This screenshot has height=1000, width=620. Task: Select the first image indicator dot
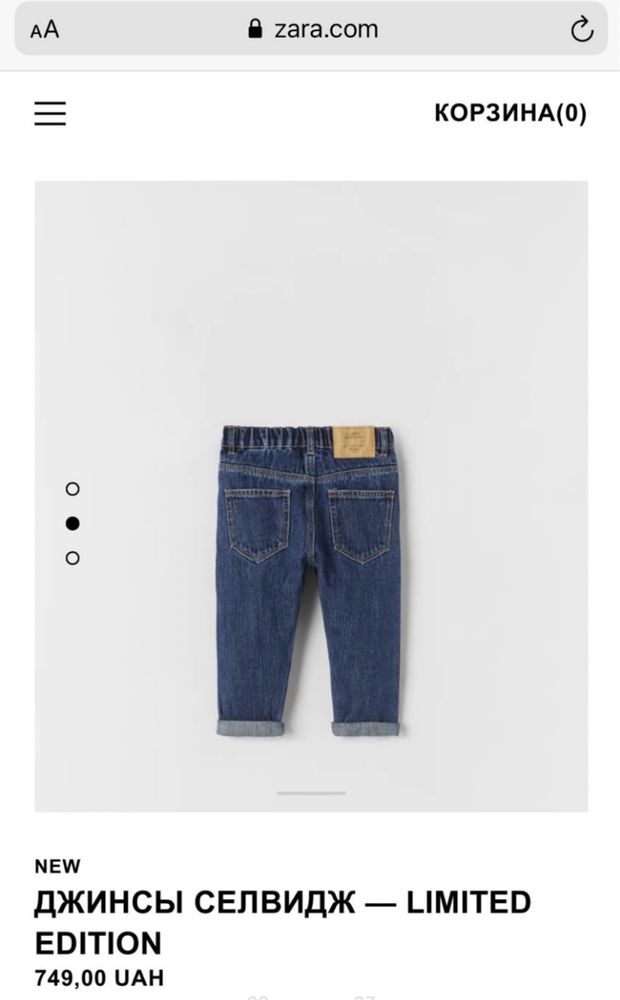(x=73, y=489)
